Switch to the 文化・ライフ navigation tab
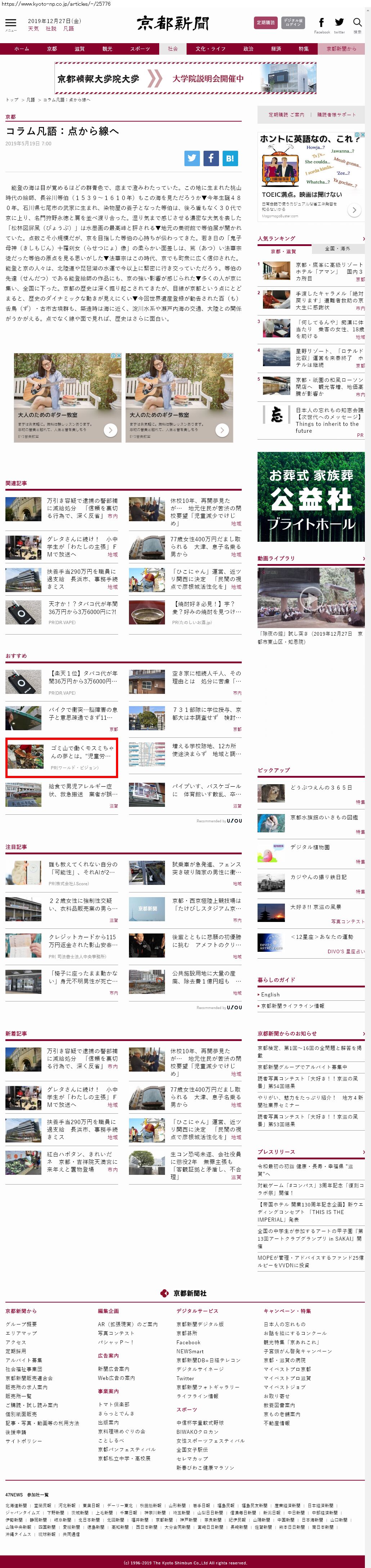371x1568 pixels. pos(210,49)
